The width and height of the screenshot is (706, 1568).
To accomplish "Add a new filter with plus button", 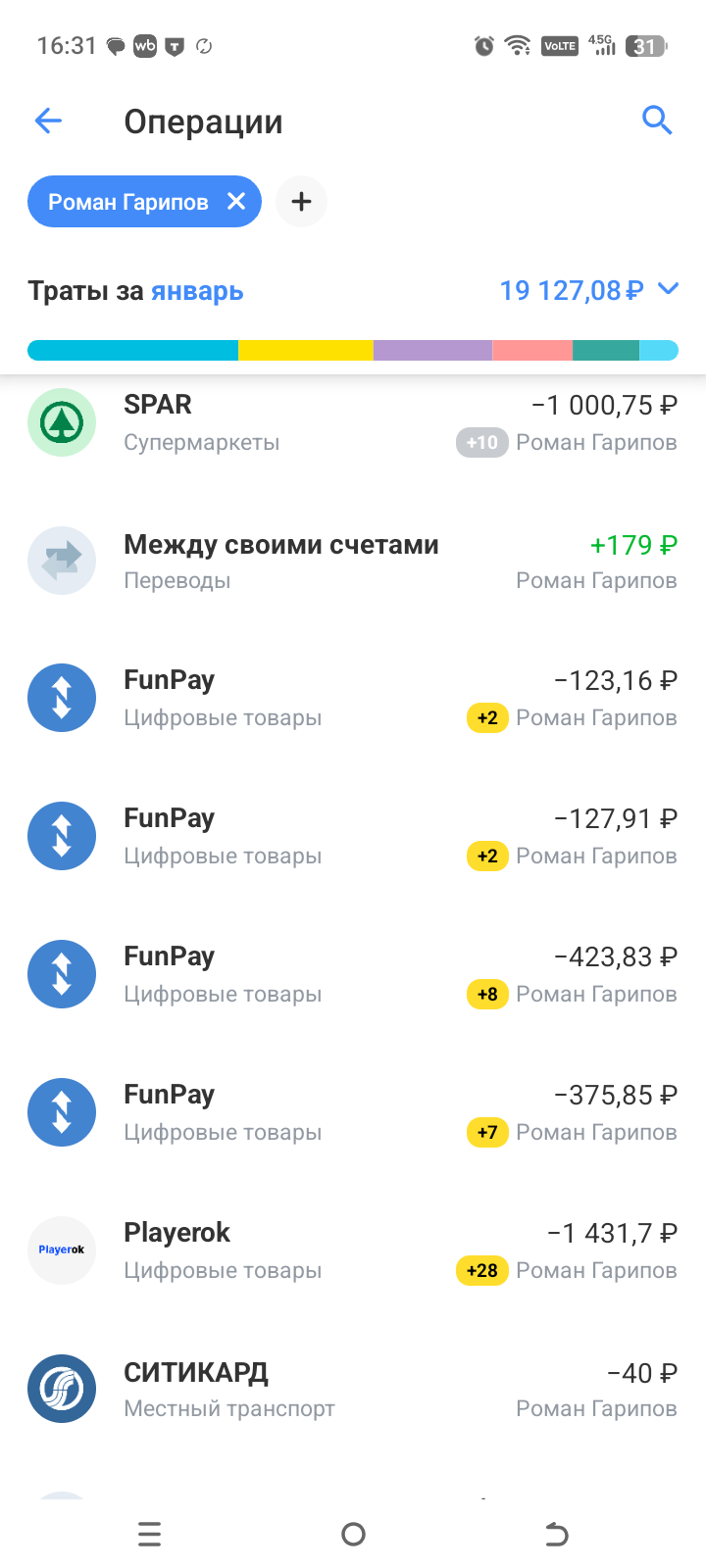I will point(301,201).
